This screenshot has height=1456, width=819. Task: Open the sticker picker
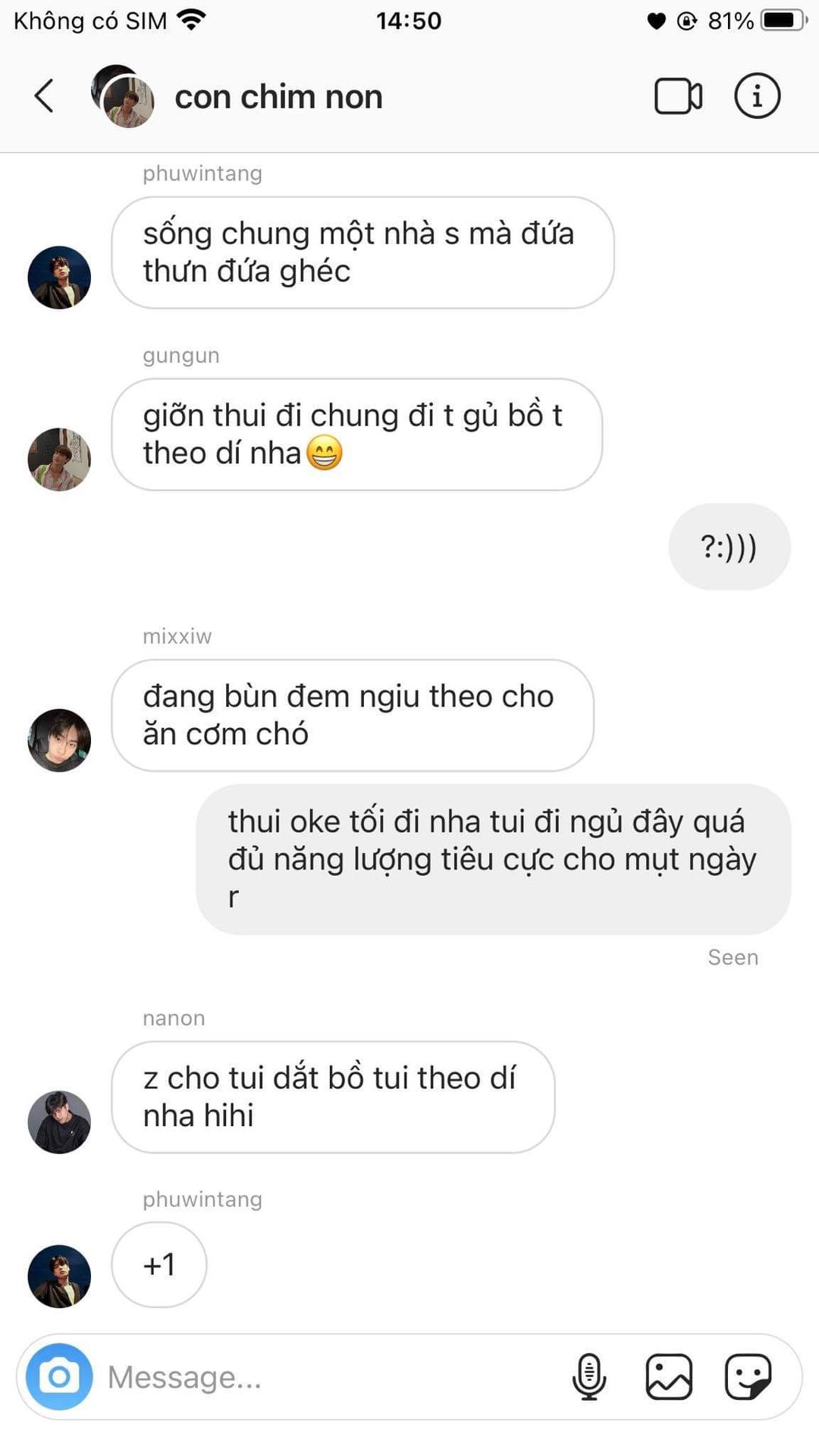pyautogui.click(x=748, y=1376)
